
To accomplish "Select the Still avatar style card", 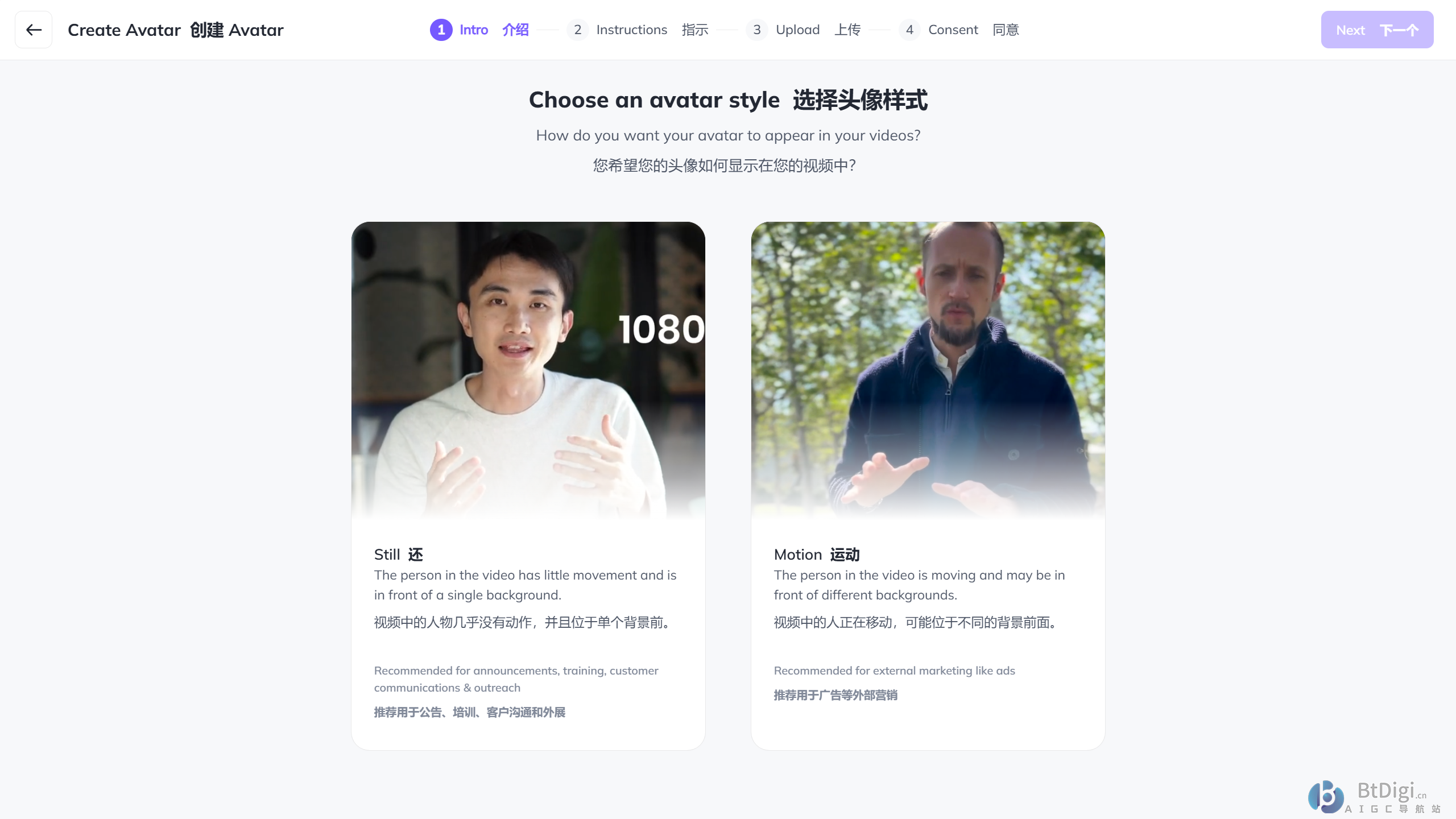I will point(528,485).
